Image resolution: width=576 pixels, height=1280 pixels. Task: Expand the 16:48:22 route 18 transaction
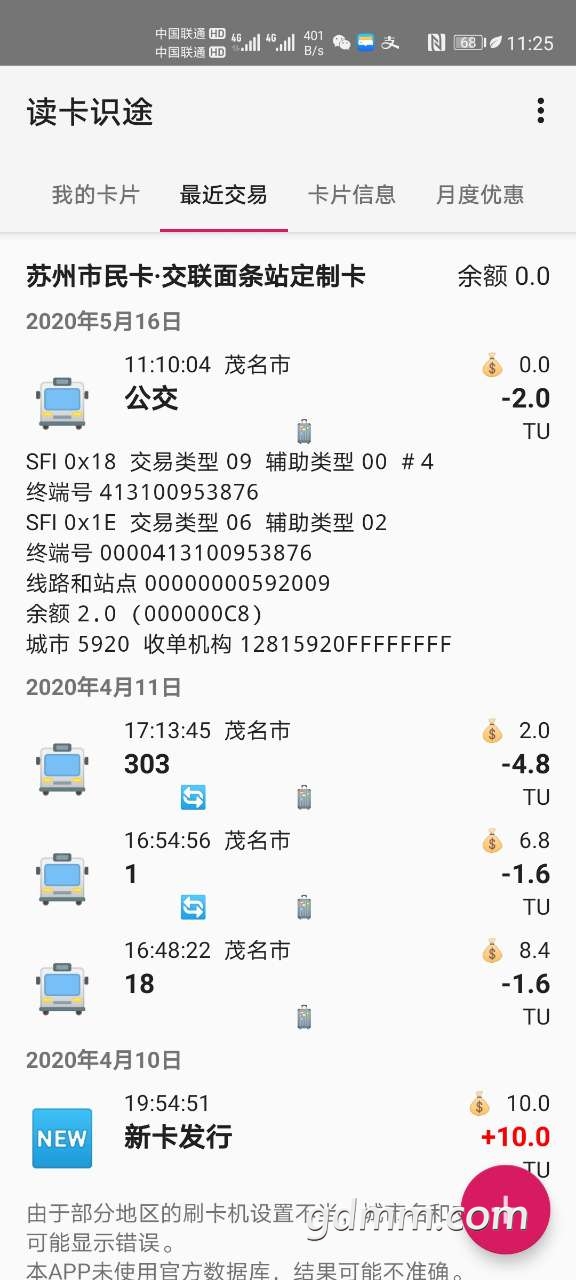tap(288, 983)
